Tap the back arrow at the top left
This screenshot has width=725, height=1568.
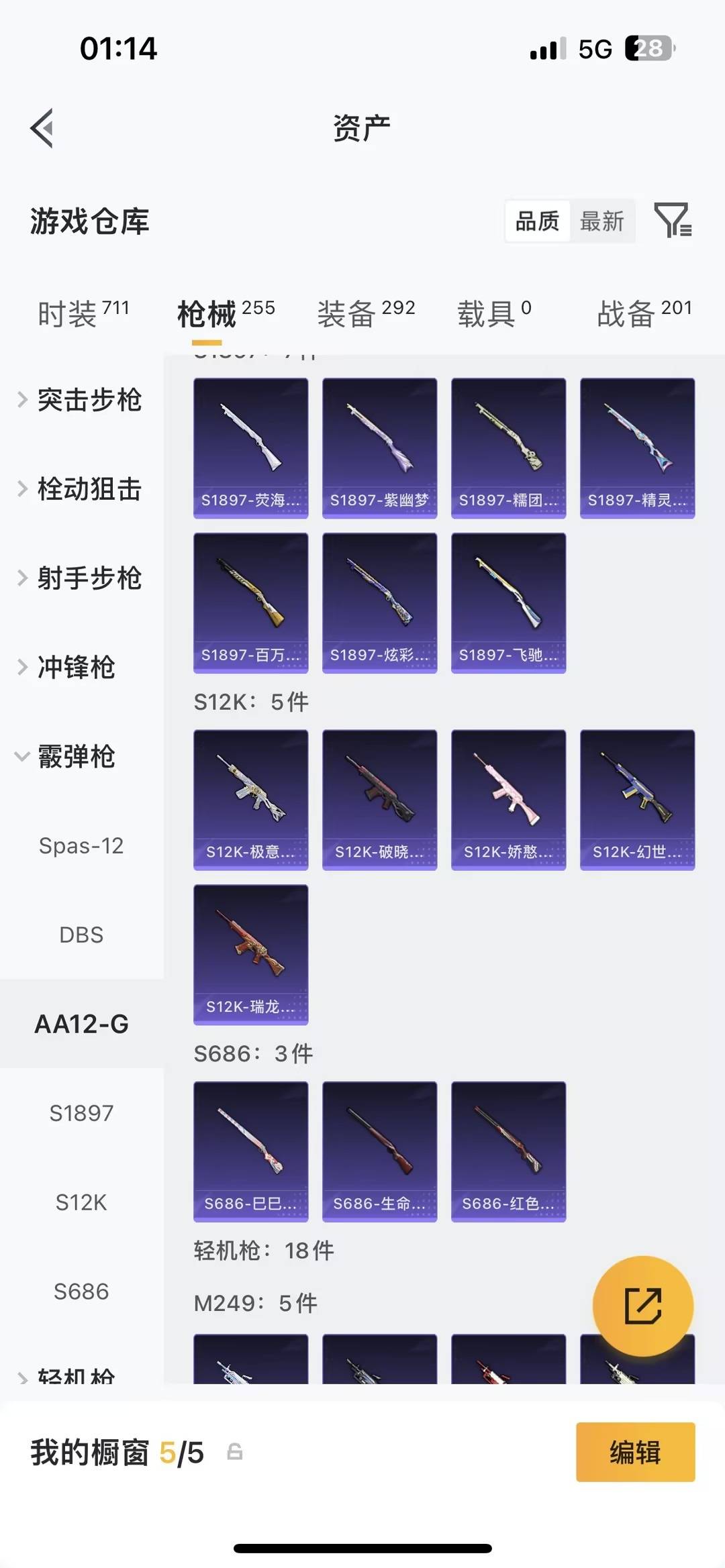coord(42,127)
